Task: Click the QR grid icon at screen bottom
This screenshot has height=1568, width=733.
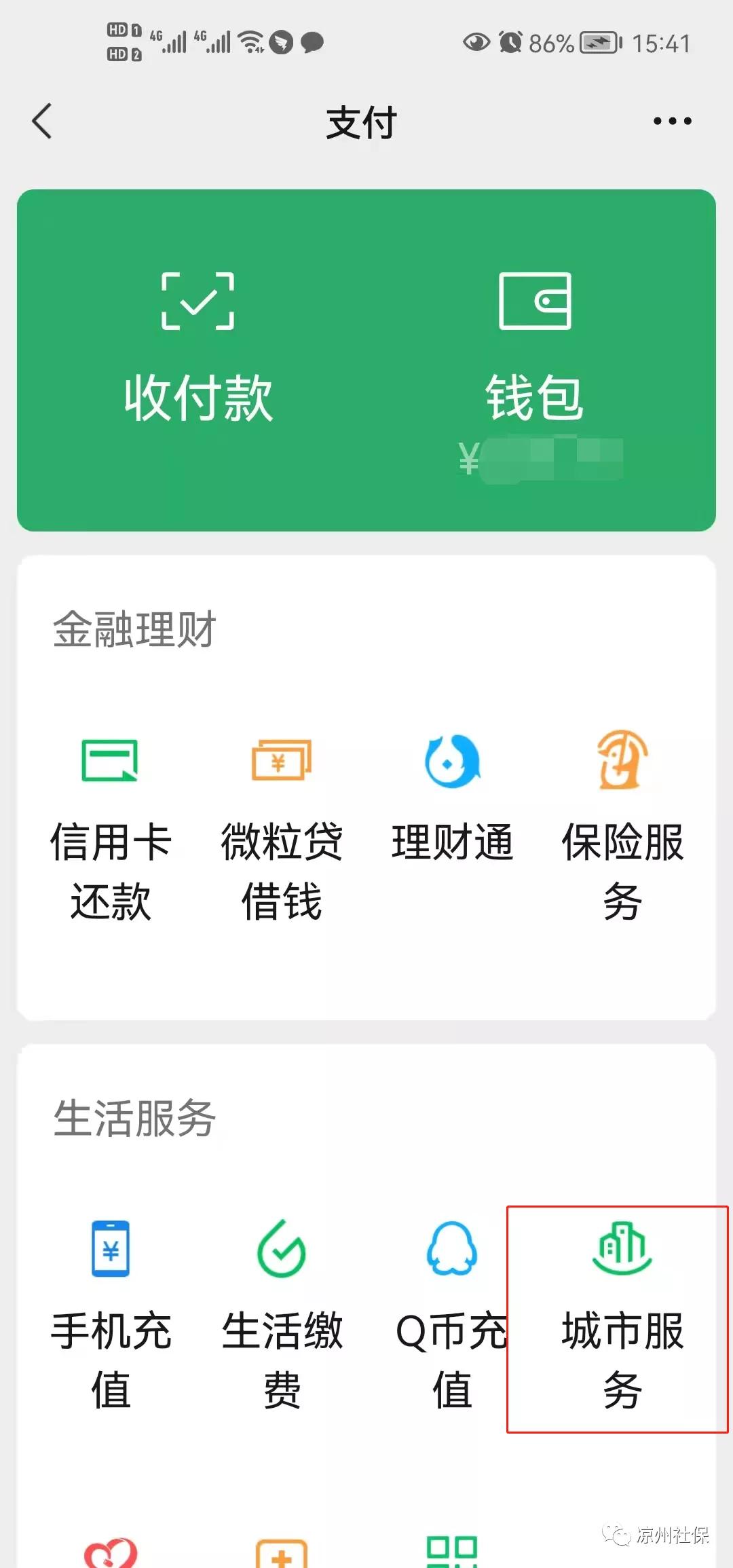Action: (451, 1551)
